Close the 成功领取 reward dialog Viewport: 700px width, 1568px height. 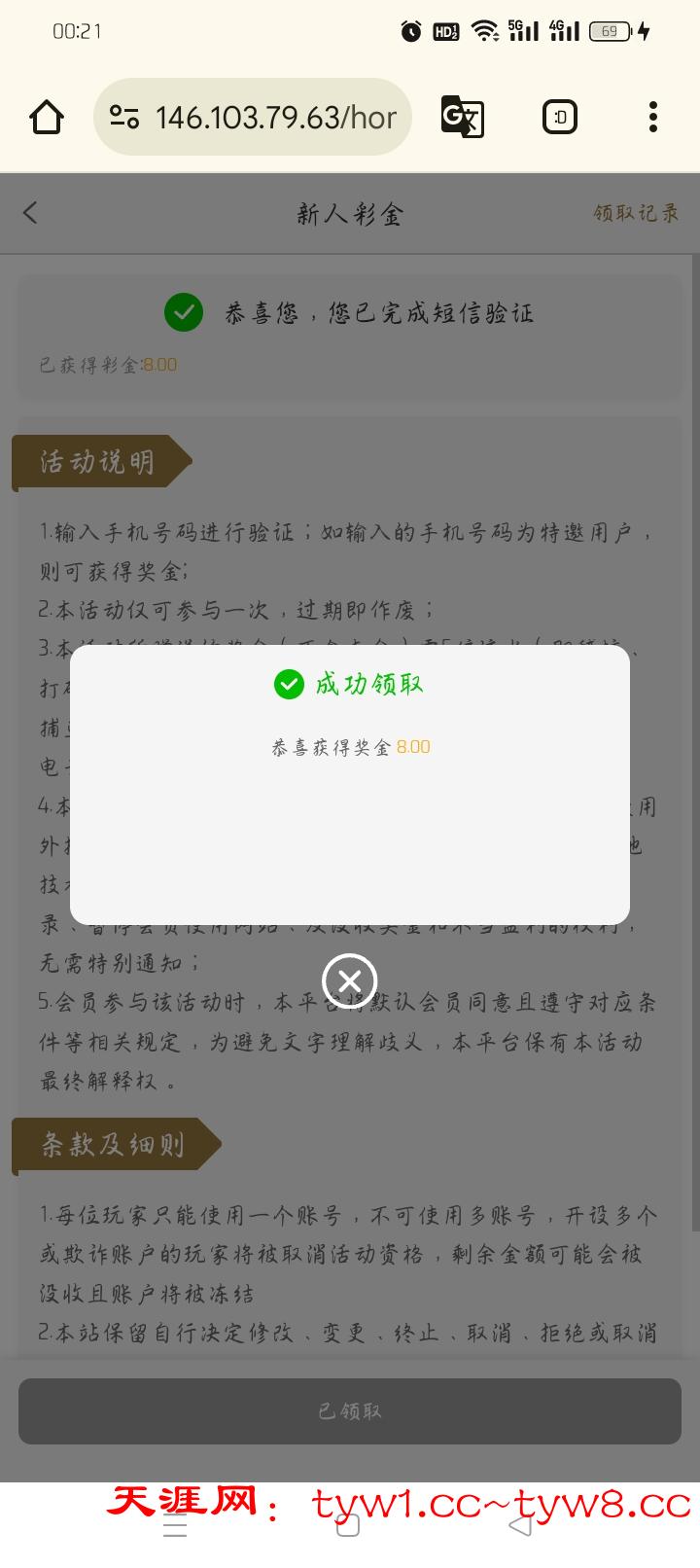pos(350,980)
